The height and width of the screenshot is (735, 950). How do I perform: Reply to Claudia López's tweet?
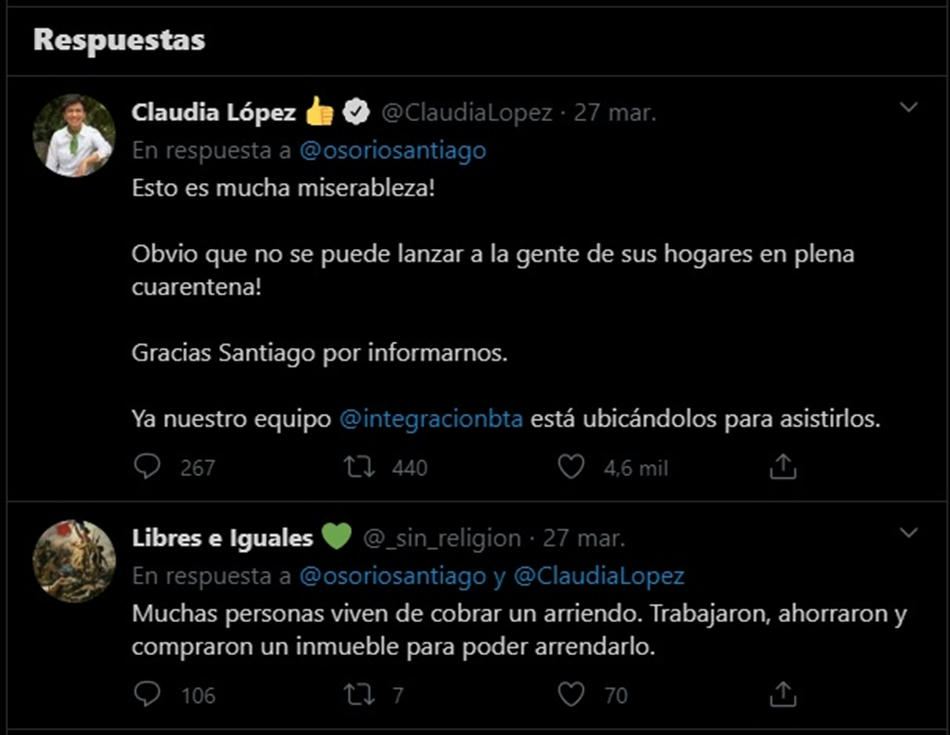[147, 467]
